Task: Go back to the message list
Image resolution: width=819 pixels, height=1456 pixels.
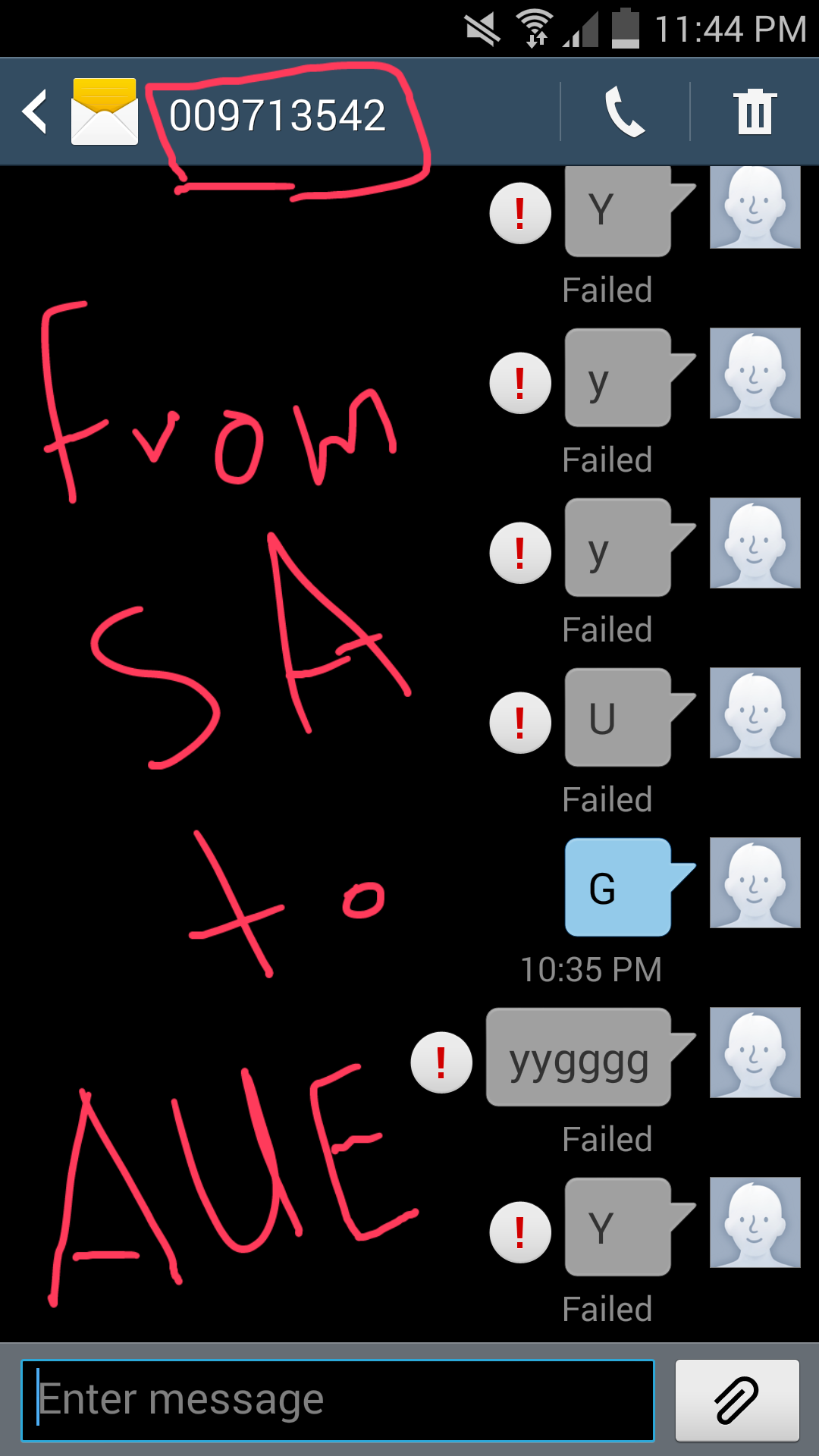Action: click(35, 111)
